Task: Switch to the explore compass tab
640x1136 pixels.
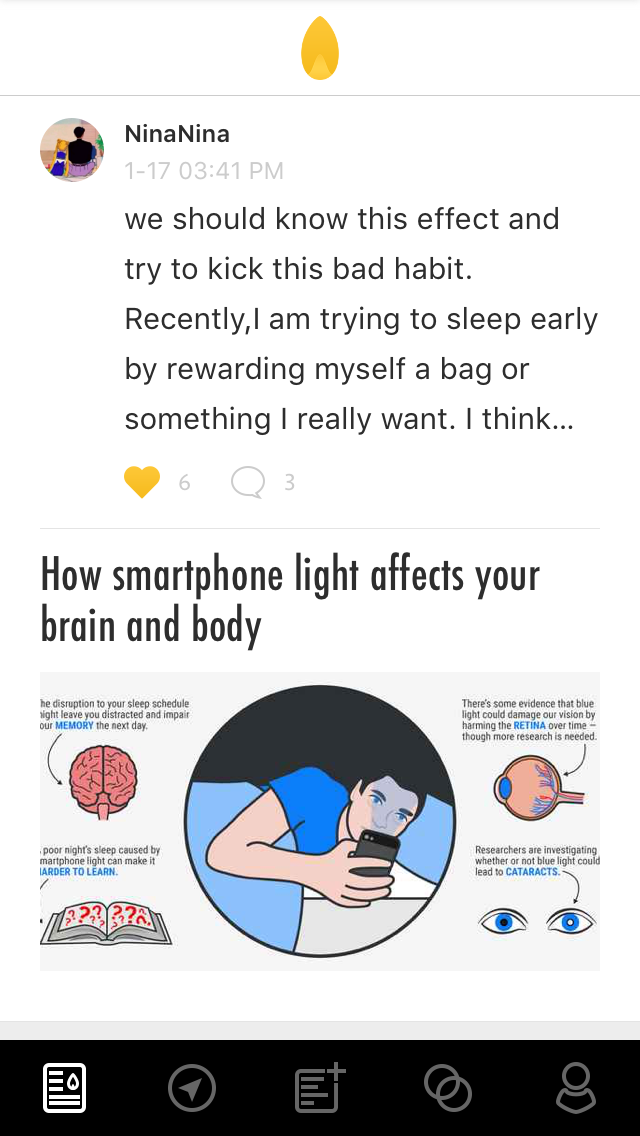Action: (192, 1087)
